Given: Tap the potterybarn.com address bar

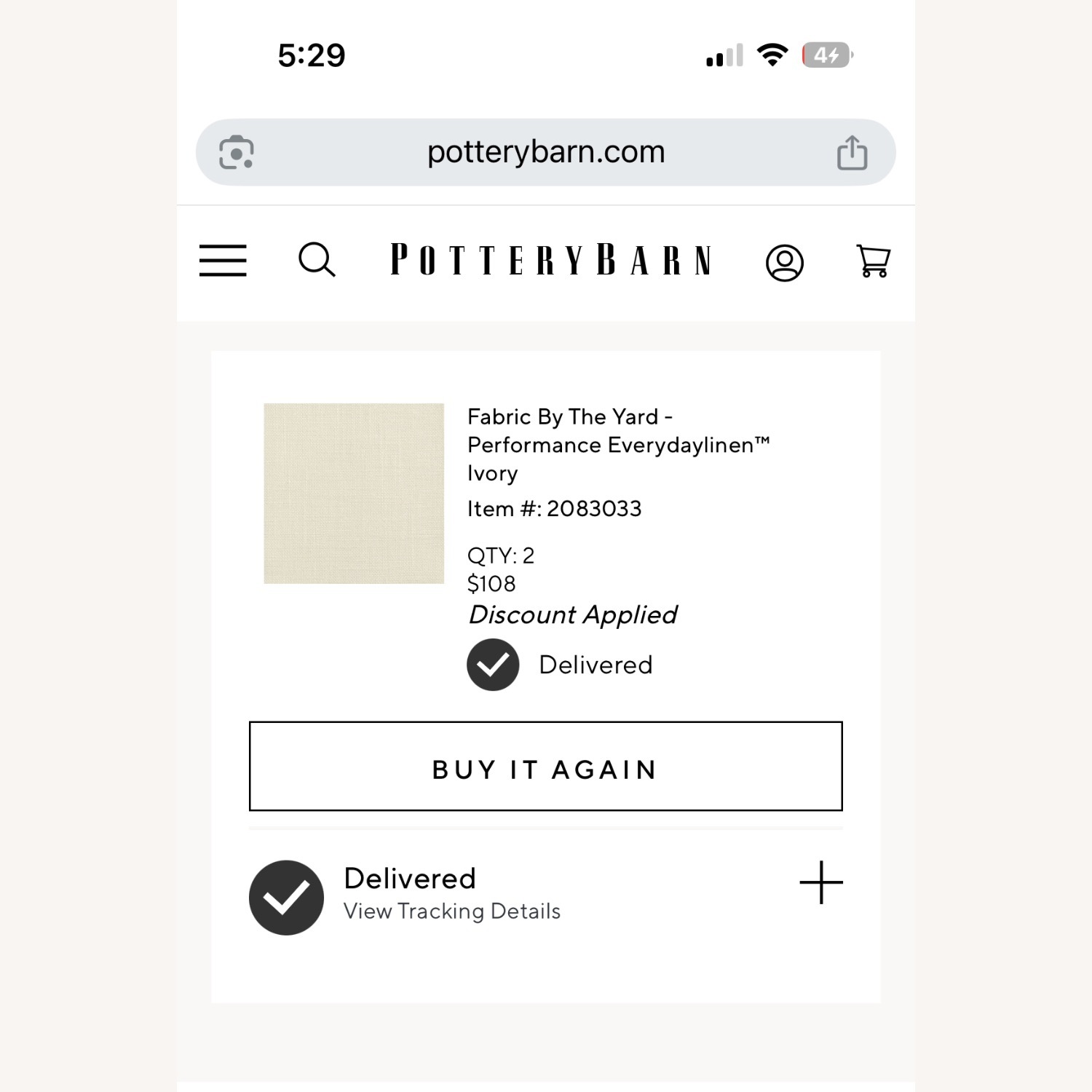Looking at the screenshot, I should click(x=545, y=152).
